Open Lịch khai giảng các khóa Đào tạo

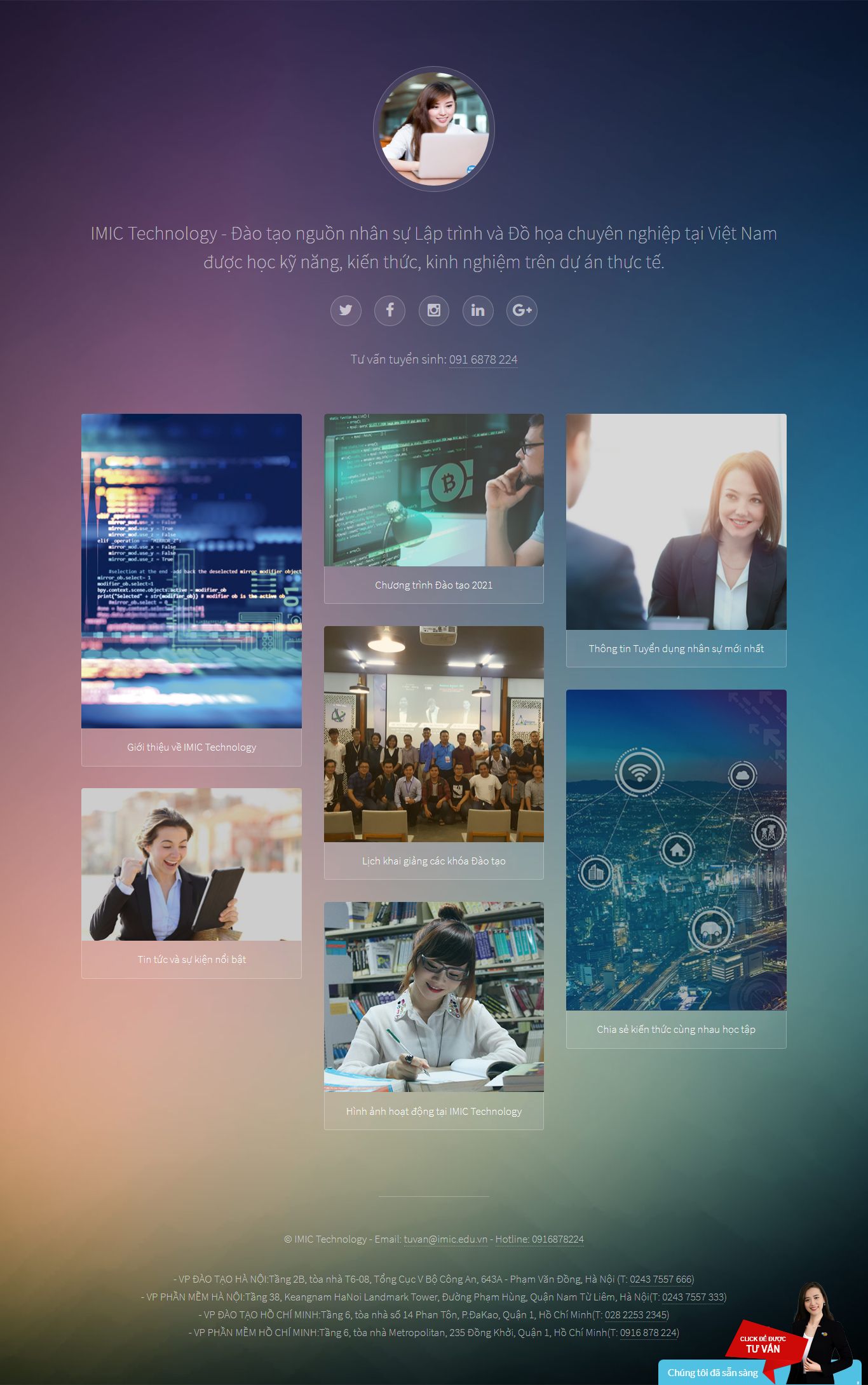coord(434,861)
